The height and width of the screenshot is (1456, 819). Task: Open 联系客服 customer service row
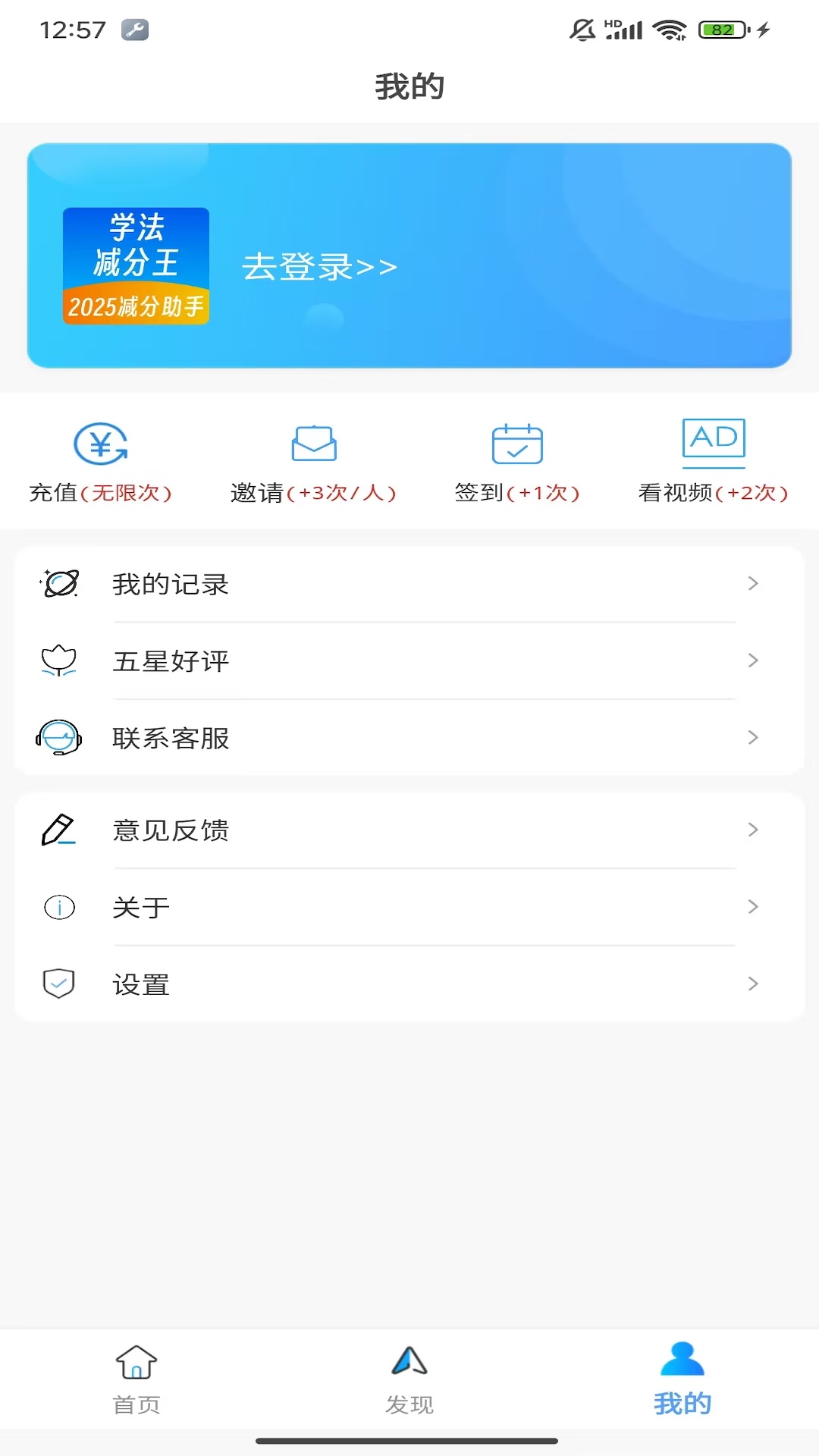coord(409,738)
